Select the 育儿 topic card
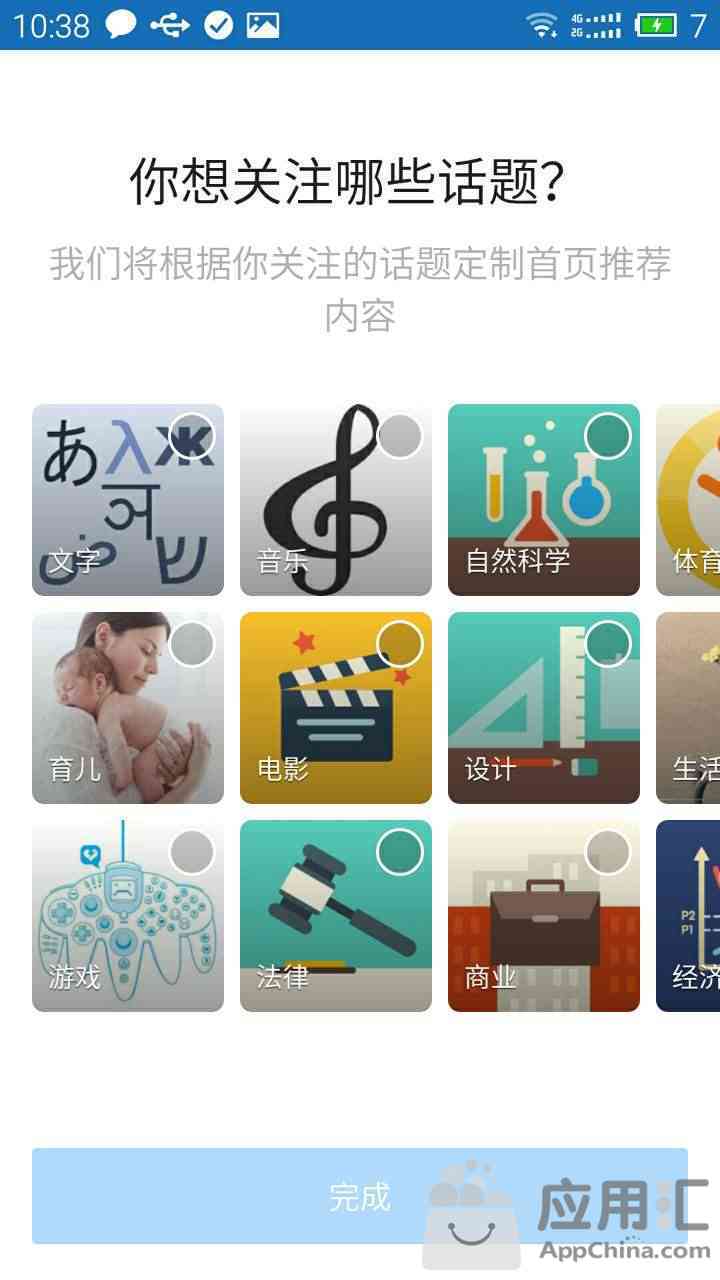720x1280 pixels. tap(128, 708)
